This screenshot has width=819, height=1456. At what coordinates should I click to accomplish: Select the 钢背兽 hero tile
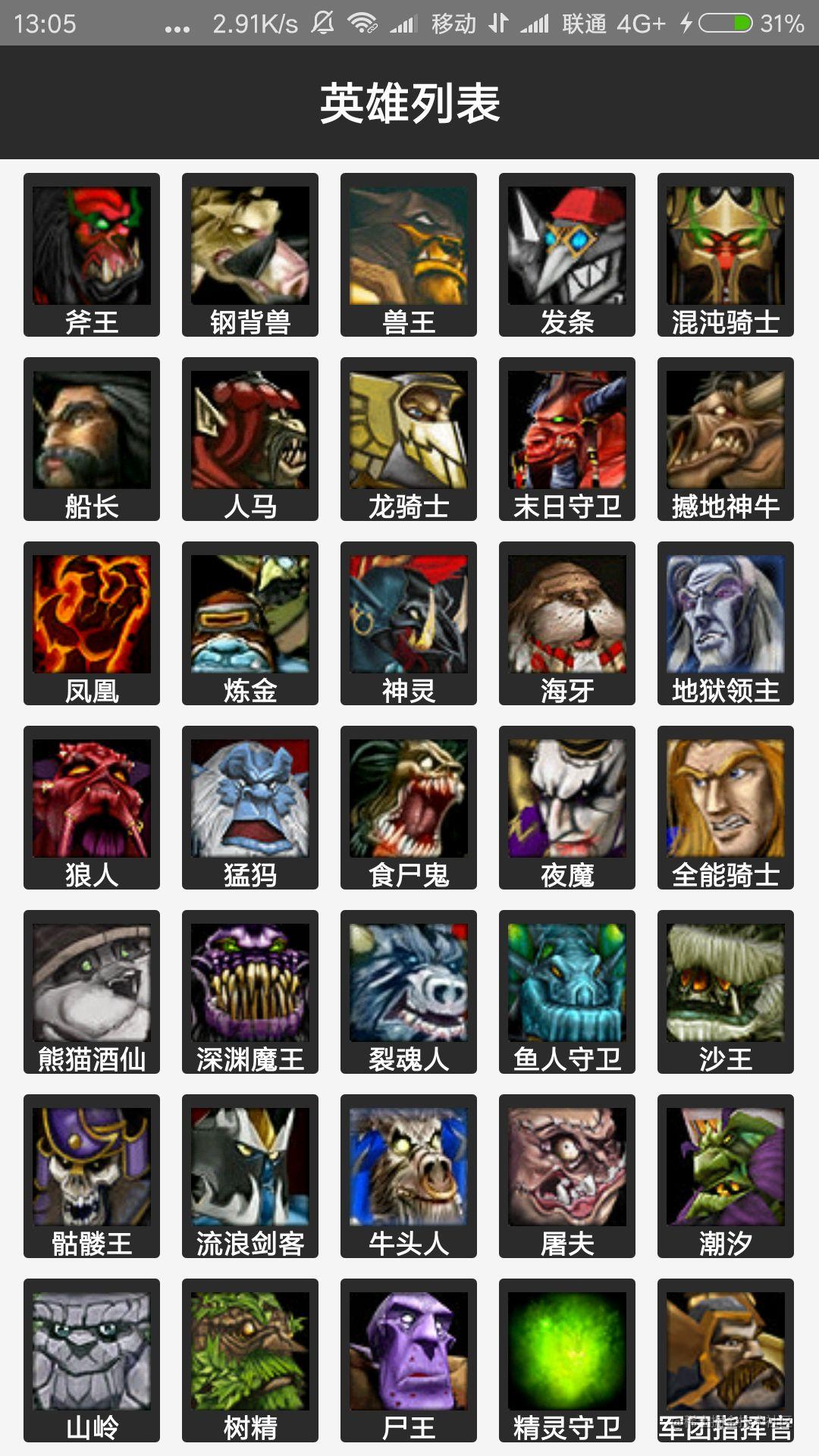[250, 255]
